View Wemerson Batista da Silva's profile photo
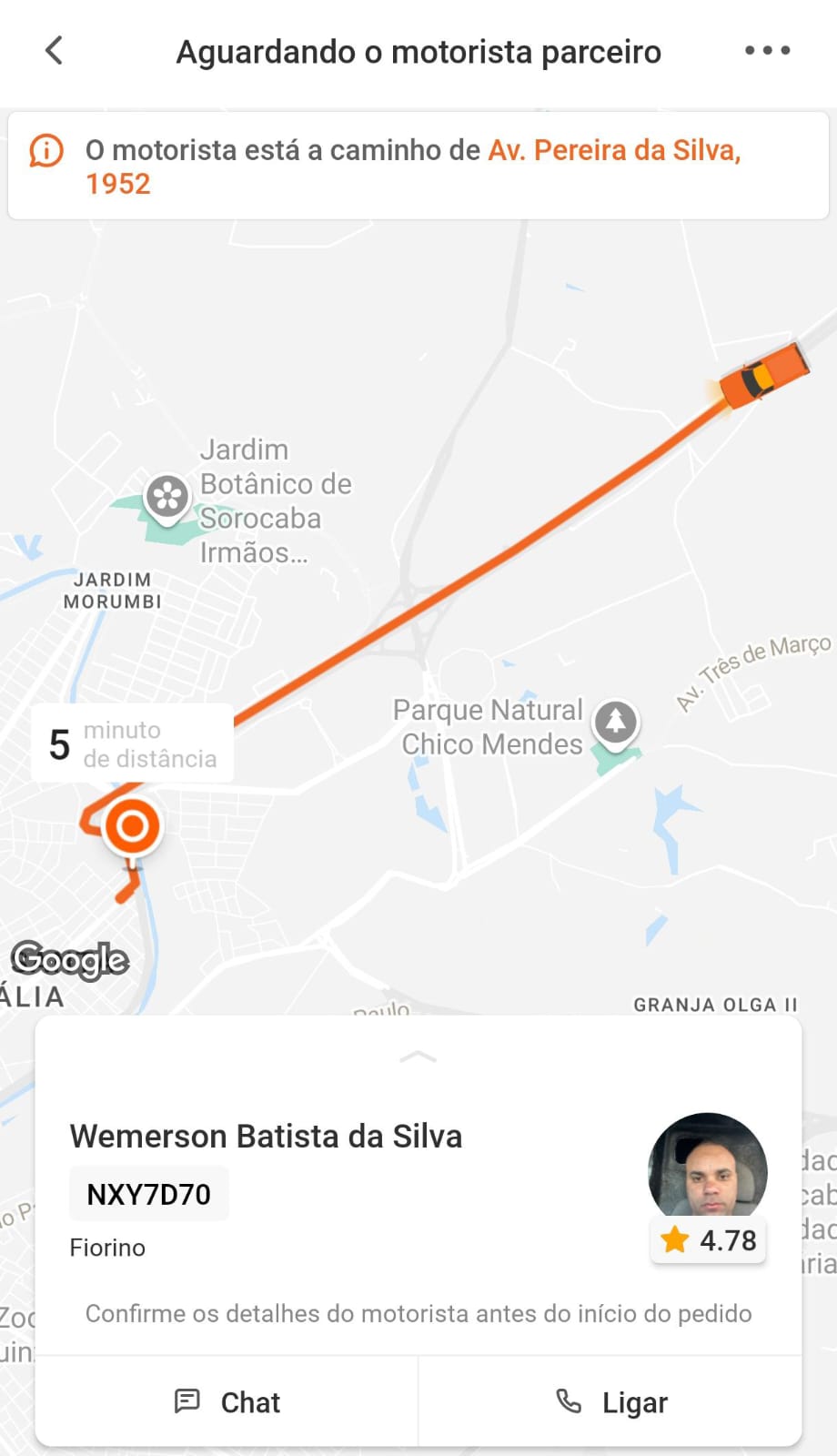837x1456 pixels. 707,1167
